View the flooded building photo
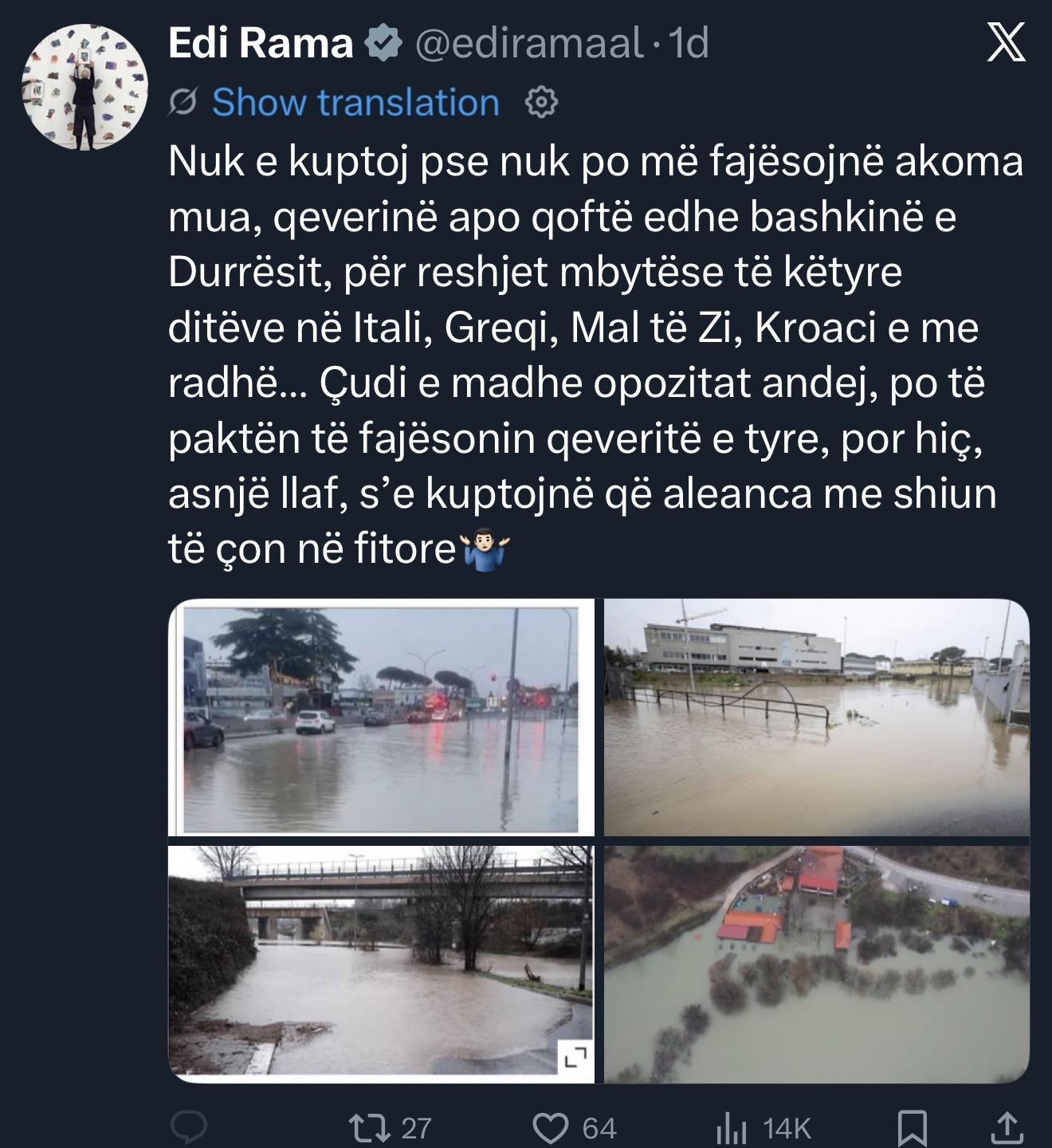1052x1148 pixels. 816,717
